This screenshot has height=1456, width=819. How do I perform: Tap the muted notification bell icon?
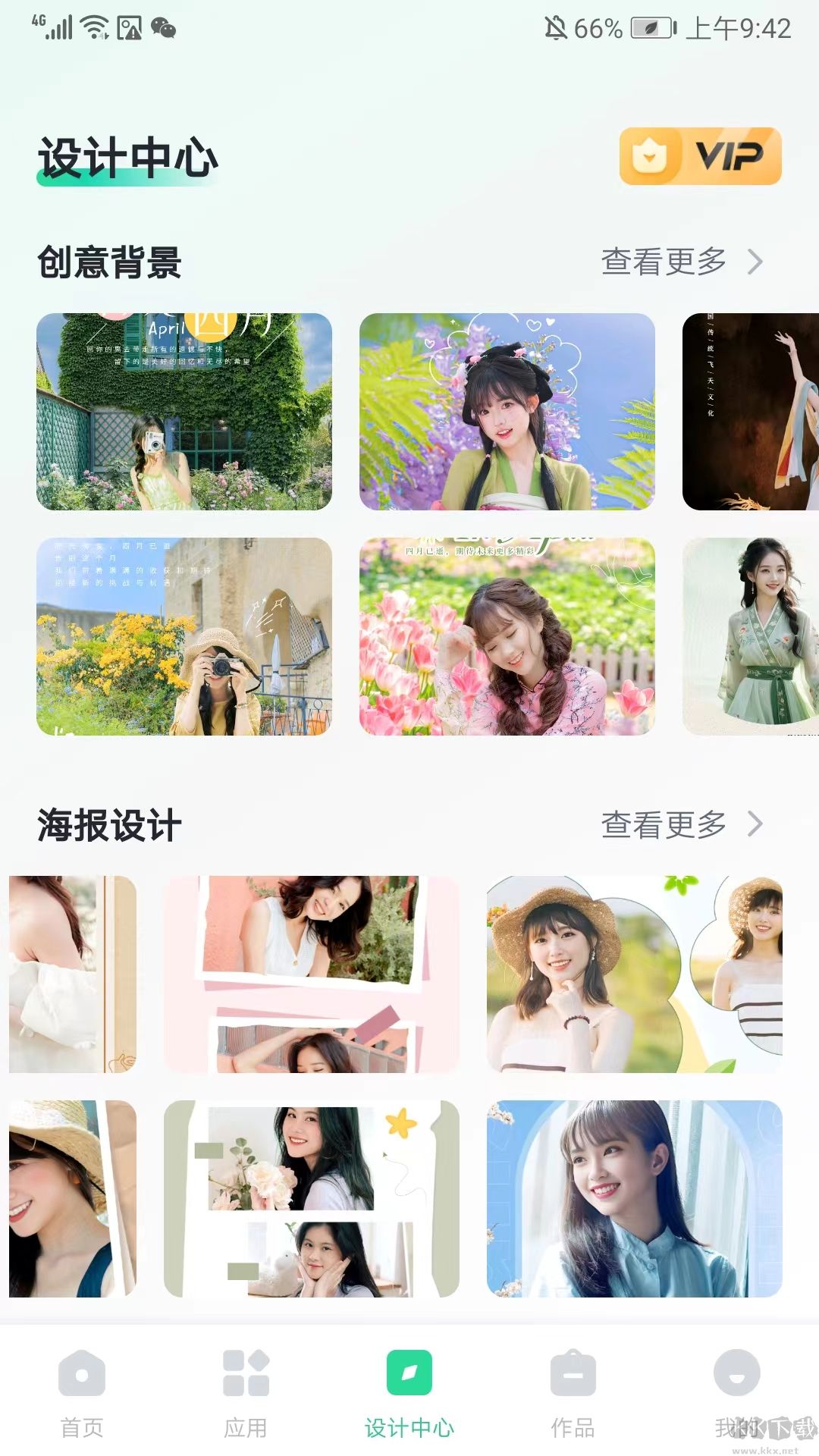click(x=557, y=27)
